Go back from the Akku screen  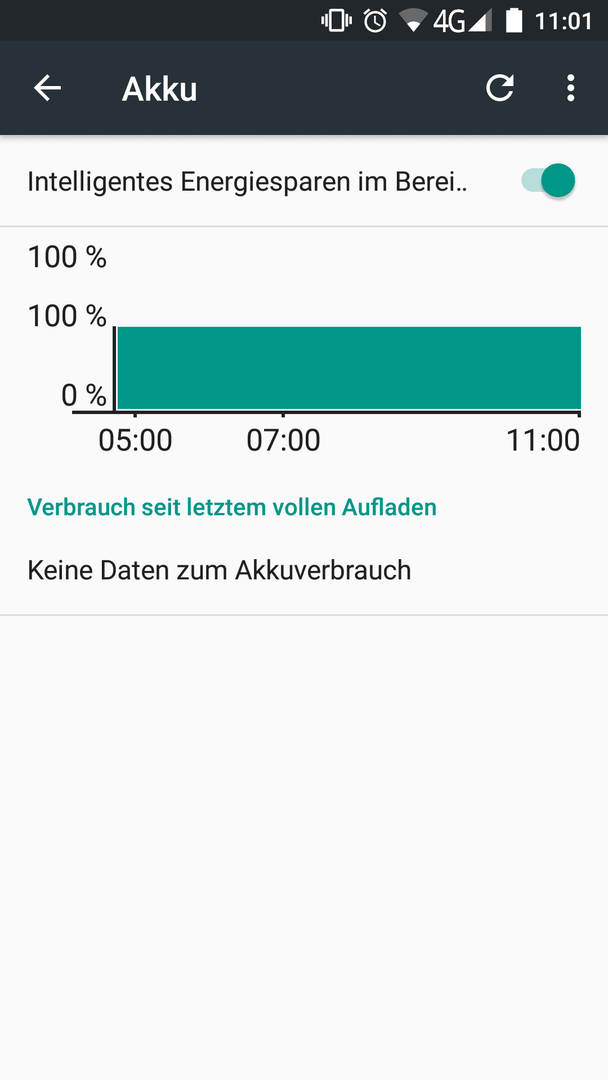pyautogui.click(x=48, y=88)
